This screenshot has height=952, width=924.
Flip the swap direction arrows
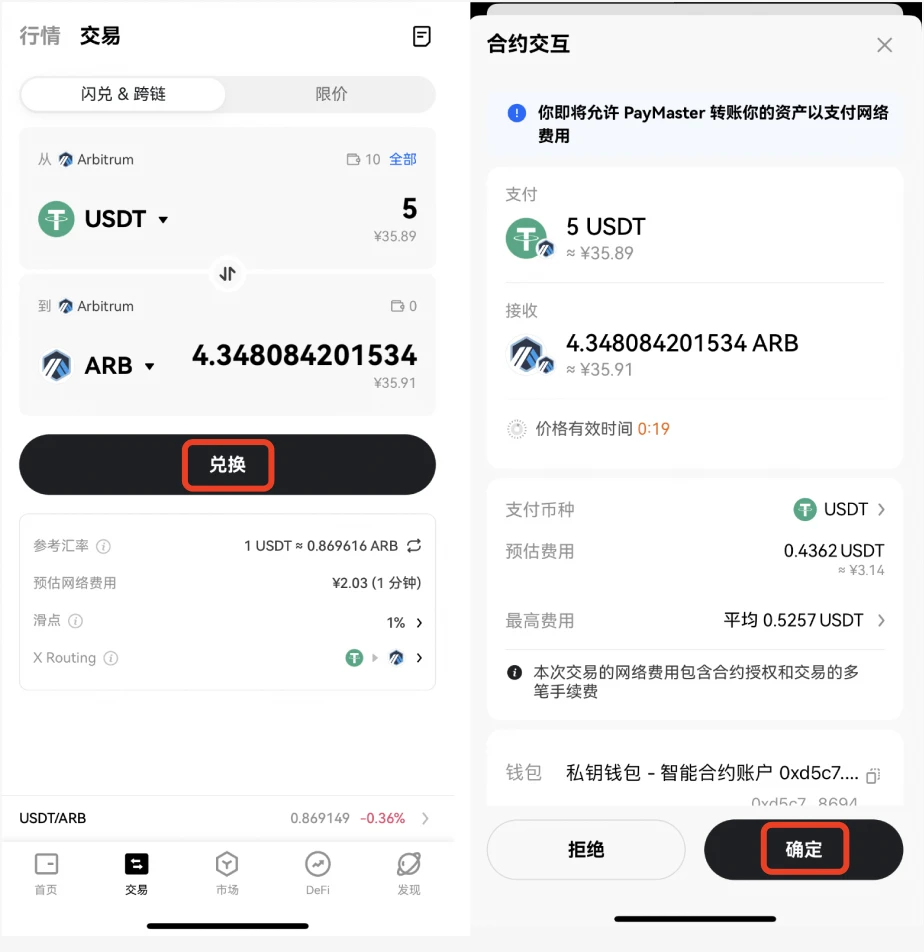click(227, 273)
